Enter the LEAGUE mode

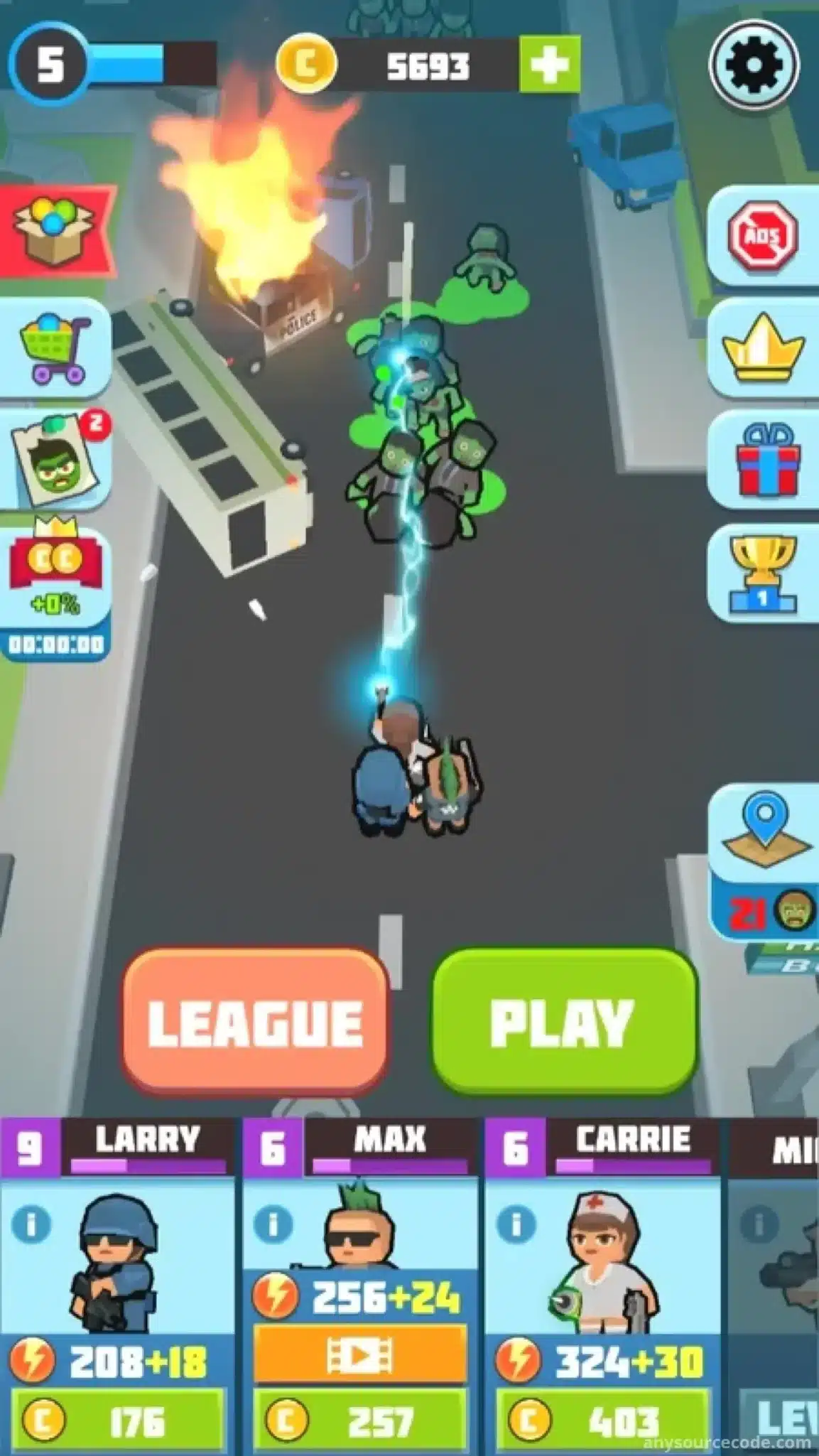point(254,1022)
